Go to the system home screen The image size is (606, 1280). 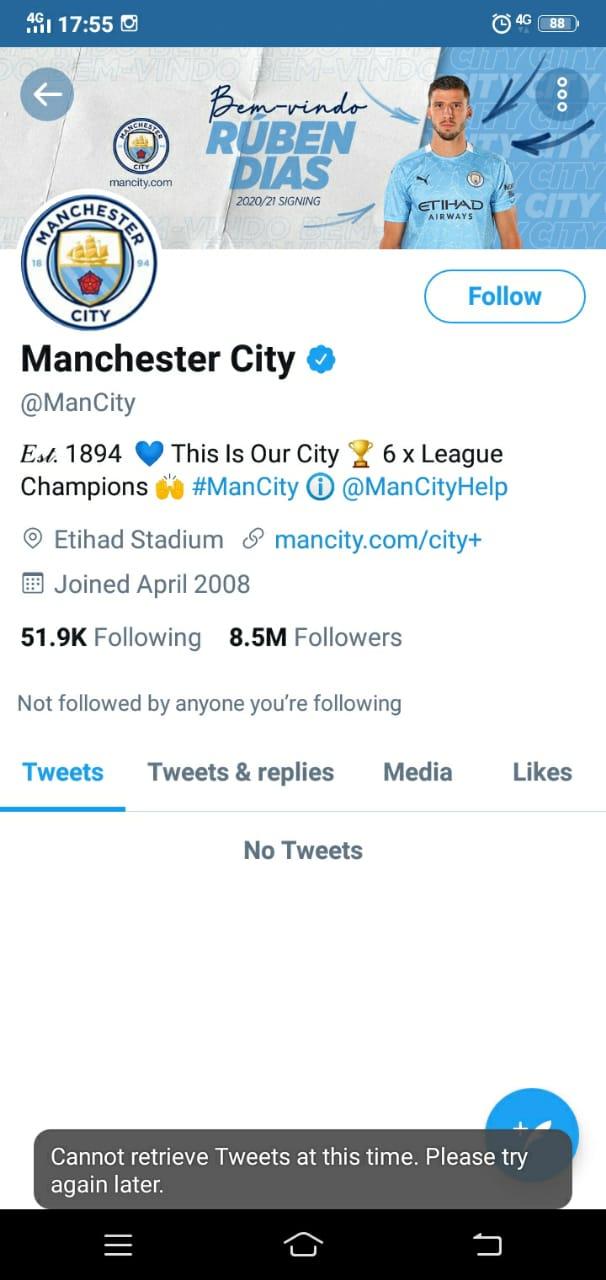(x=303, y=1244)
